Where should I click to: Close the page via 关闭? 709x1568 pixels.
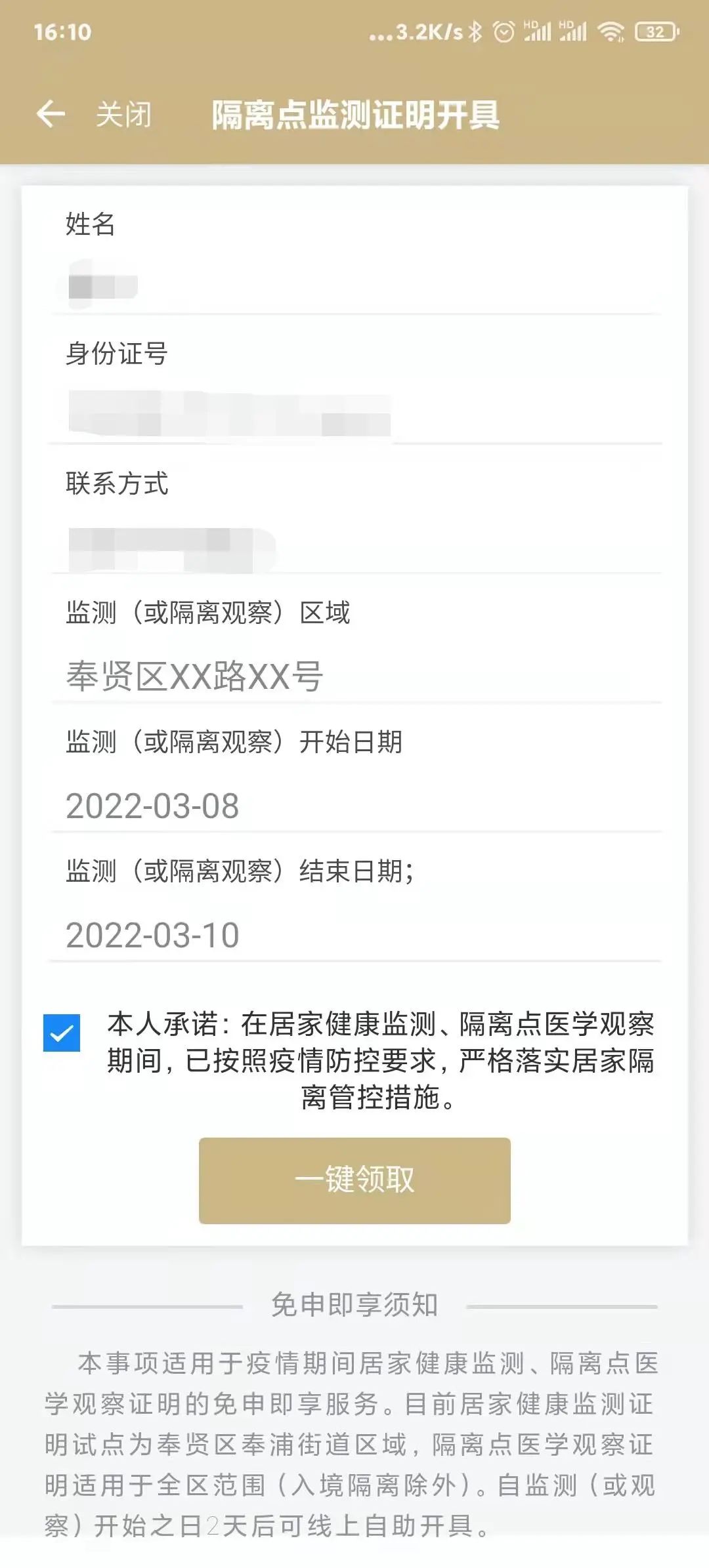point(123,115)
